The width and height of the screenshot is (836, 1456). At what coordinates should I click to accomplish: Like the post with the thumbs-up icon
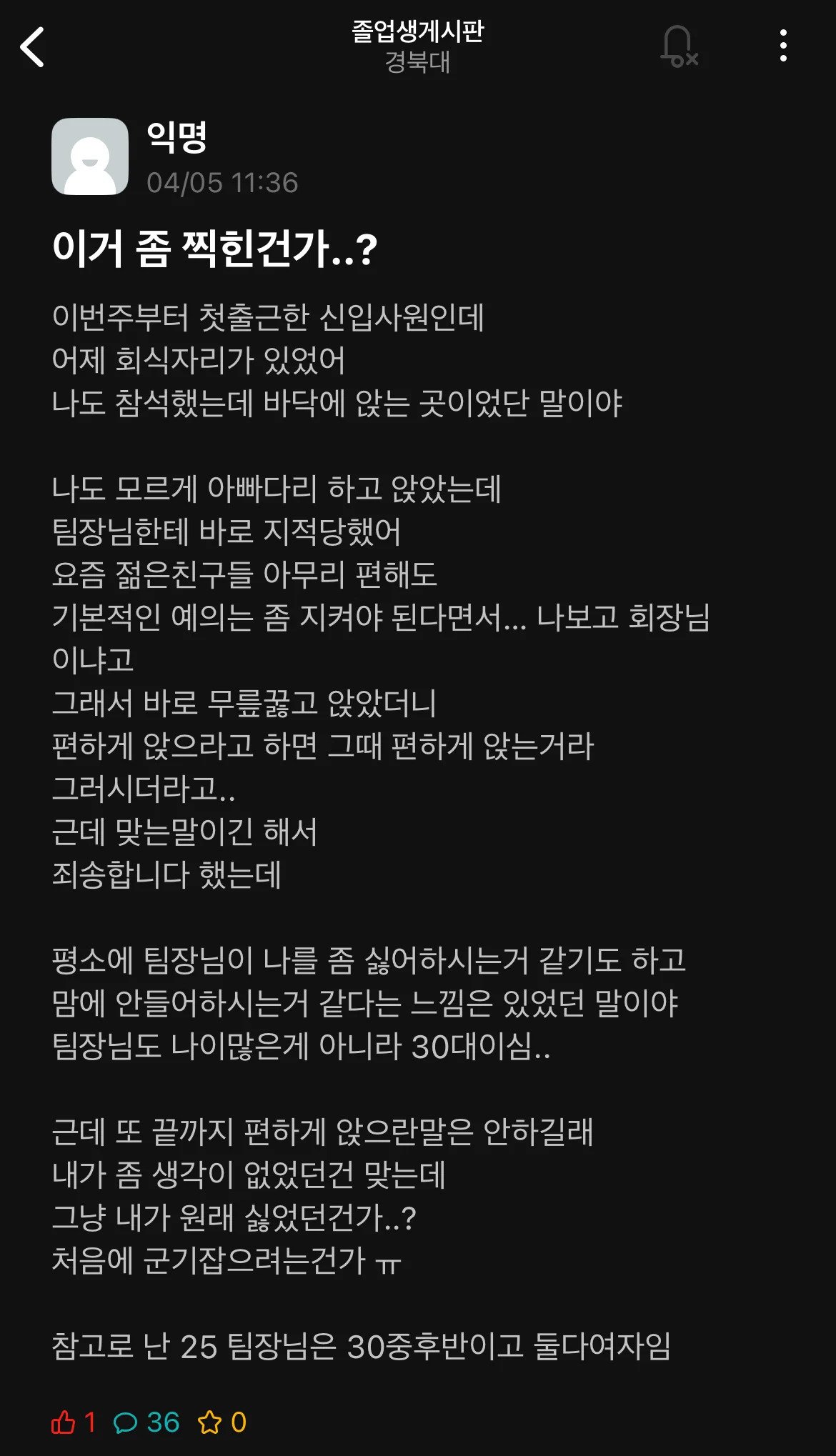click(x=63, y=1422)
